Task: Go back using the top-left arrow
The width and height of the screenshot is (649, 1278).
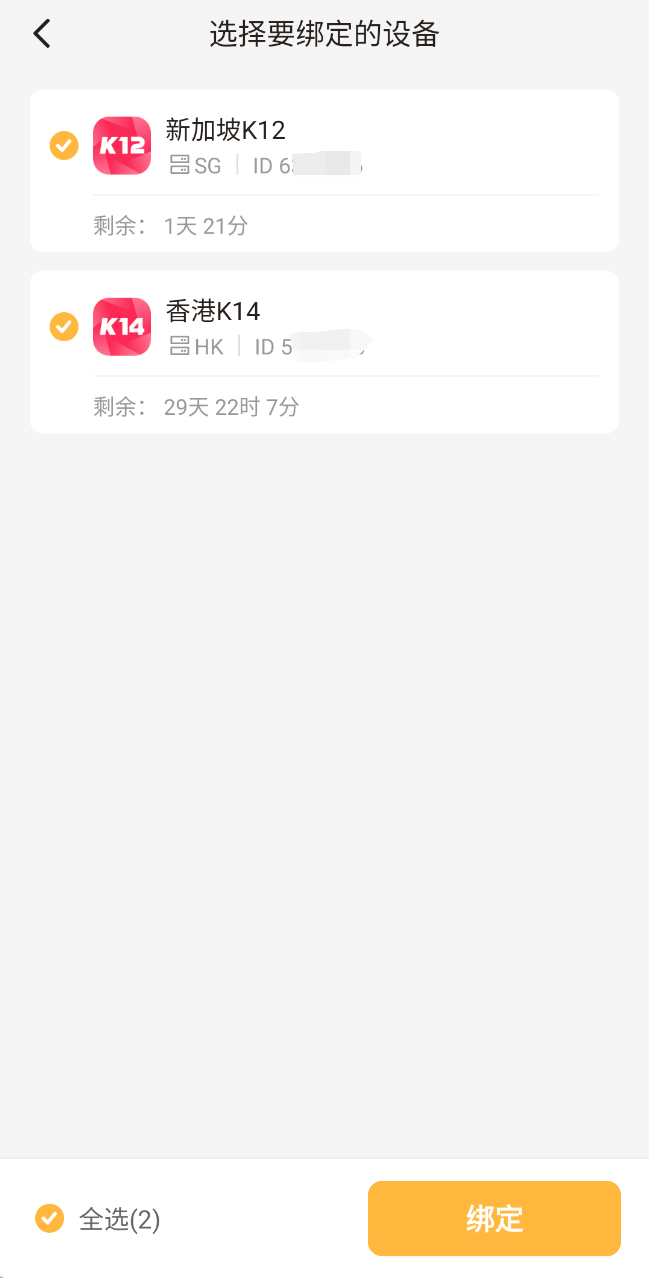Action: [41, 34]
